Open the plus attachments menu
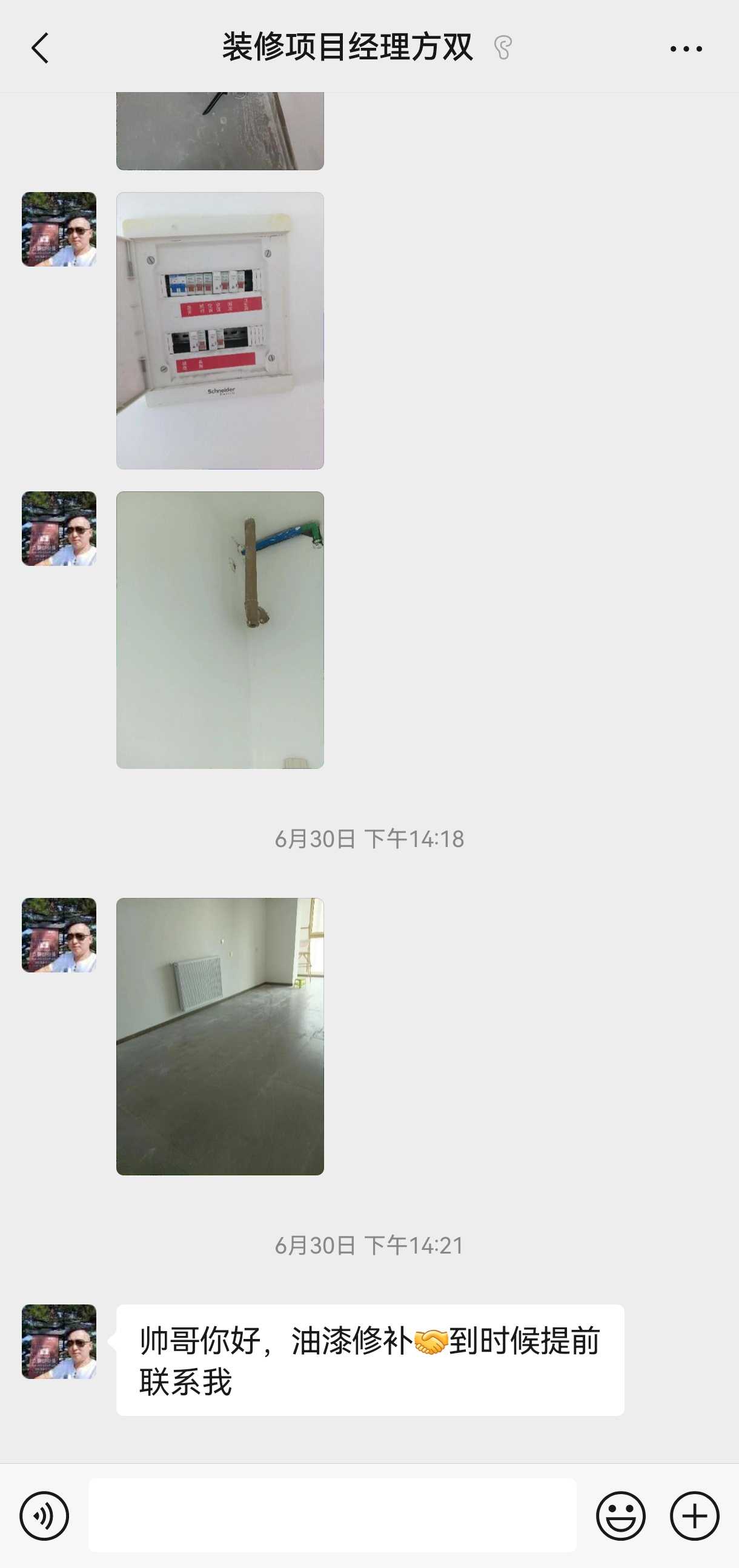Image resolution: width=739 pixels, height=1568 pixels. [x=695, y=1515]
